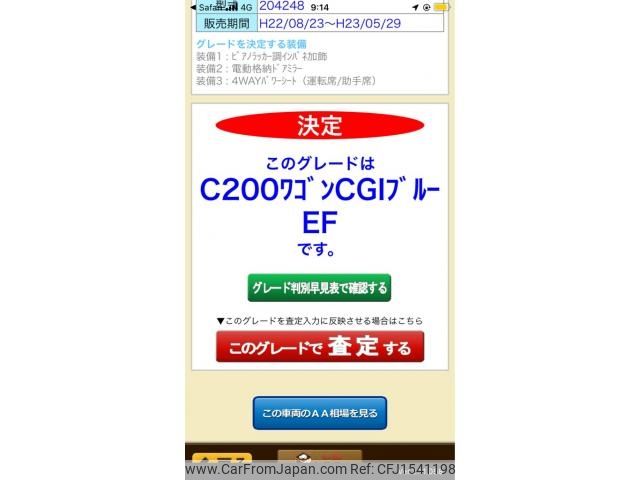
Task: Tap the green グレード判別早見表で確認する button
Action: 319,288
